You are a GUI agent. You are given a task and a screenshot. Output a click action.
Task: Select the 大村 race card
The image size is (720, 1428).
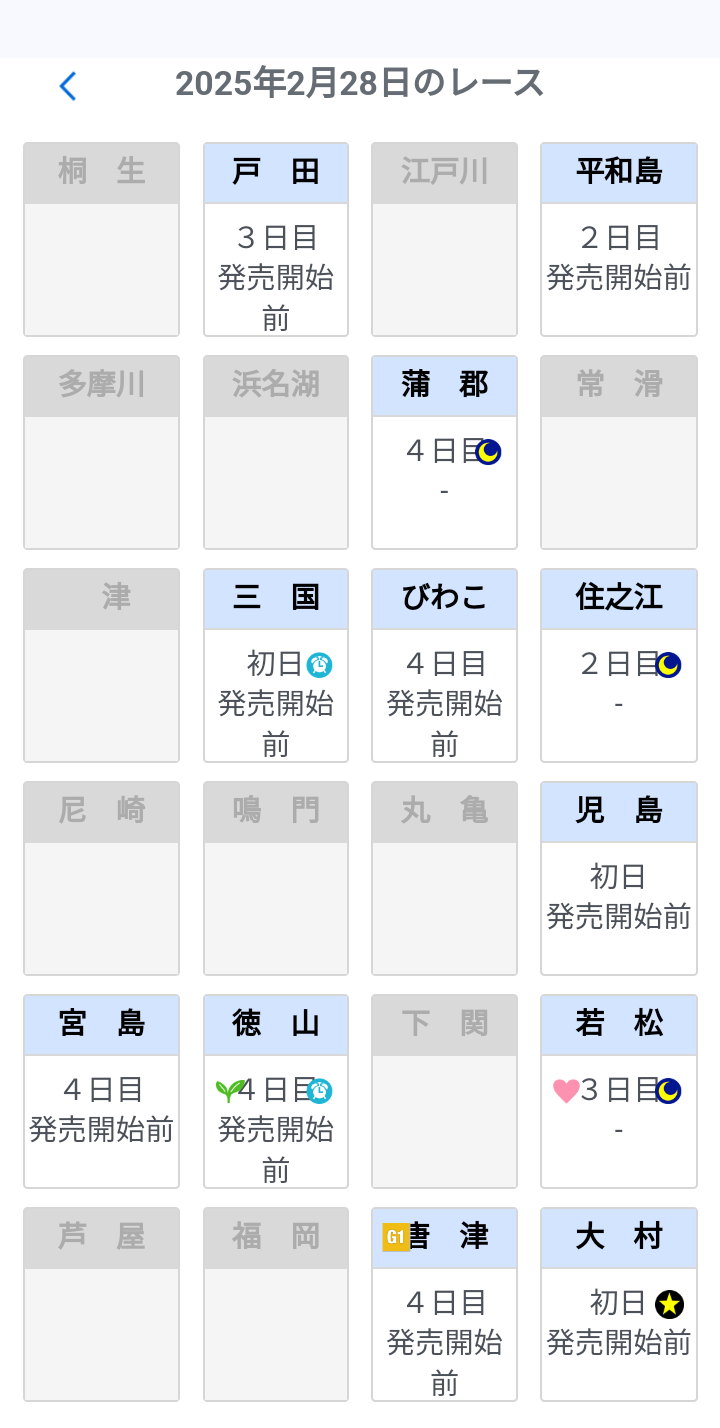618,1304
